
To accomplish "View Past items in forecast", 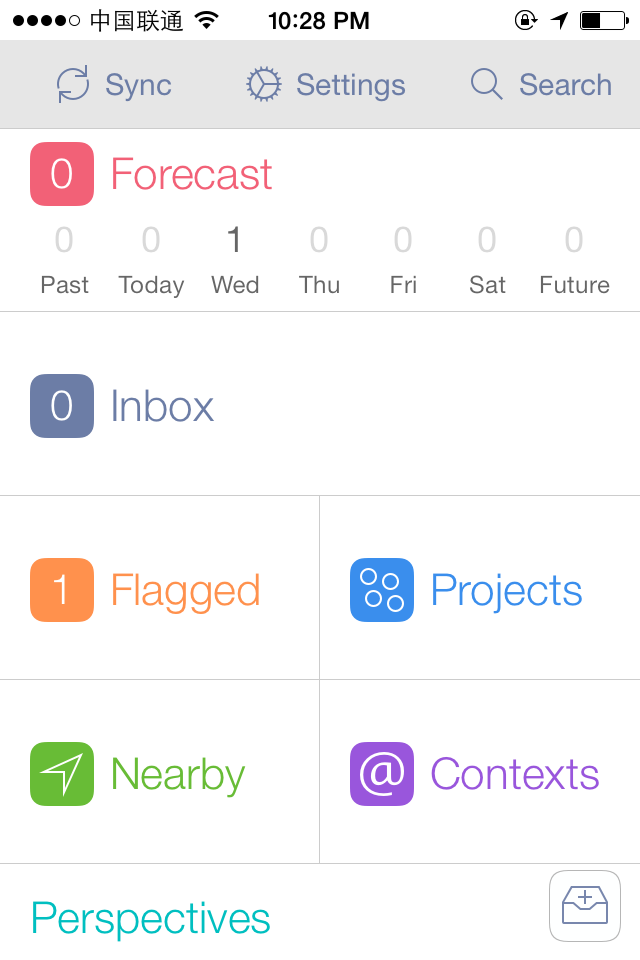I will pyautogui.click(x=64, y=260).
